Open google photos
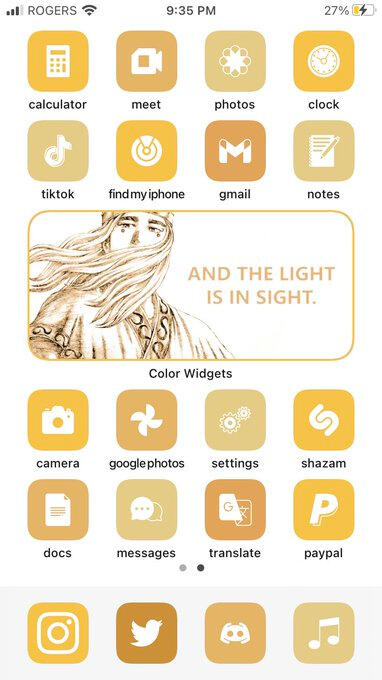382x680 pixels. coord(147,420)
